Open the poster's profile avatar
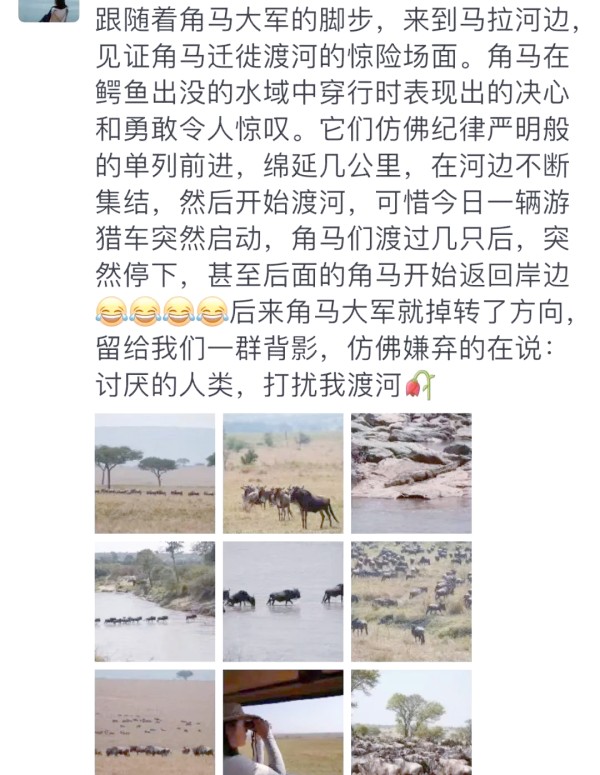600x775 pixels. [48, 10]
